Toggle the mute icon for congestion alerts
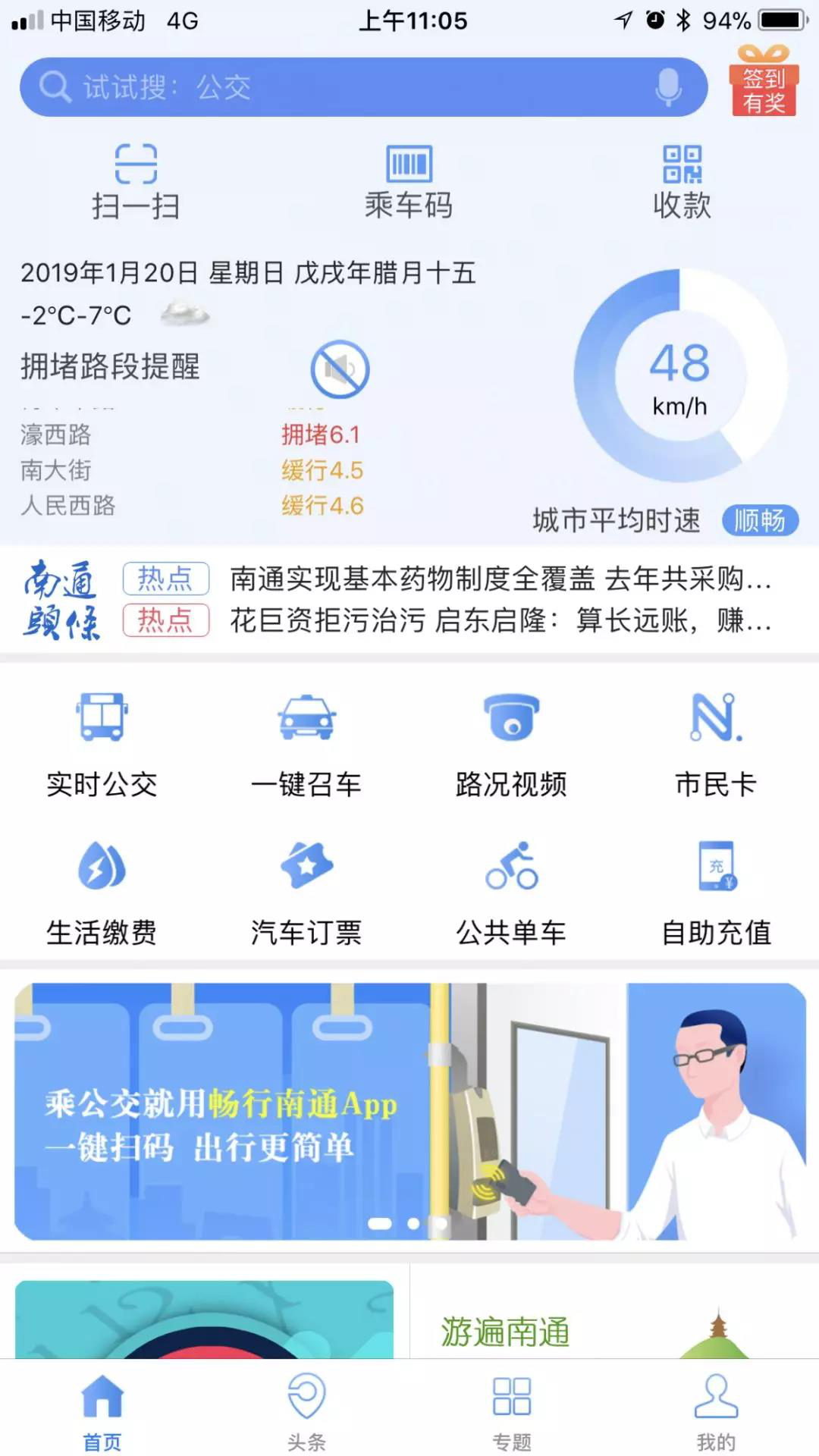The height and width of the screenshot is (1456, 819). click(340, 369)
